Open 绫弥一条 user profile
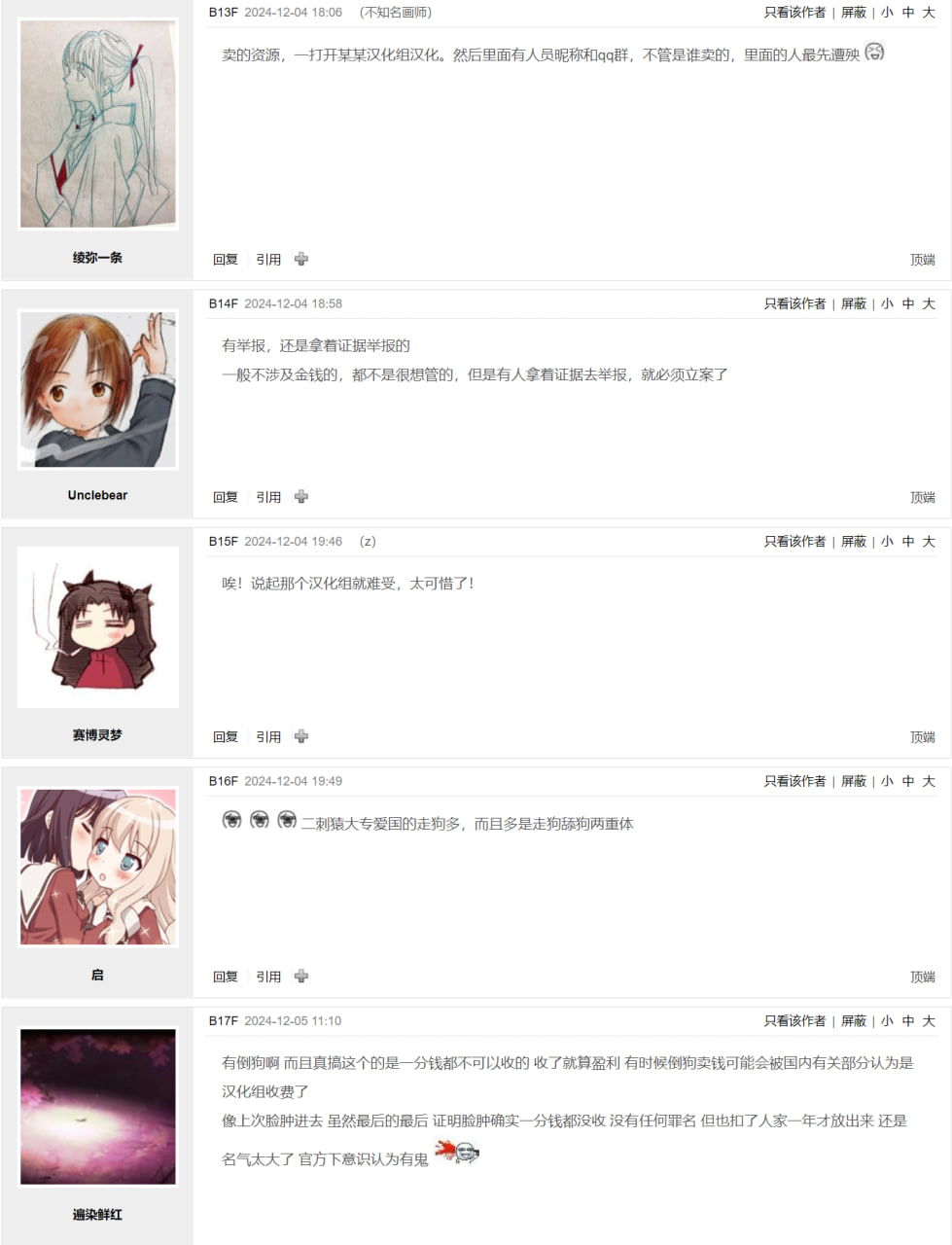Screen dimensions: 952x1245 point(97,258)
